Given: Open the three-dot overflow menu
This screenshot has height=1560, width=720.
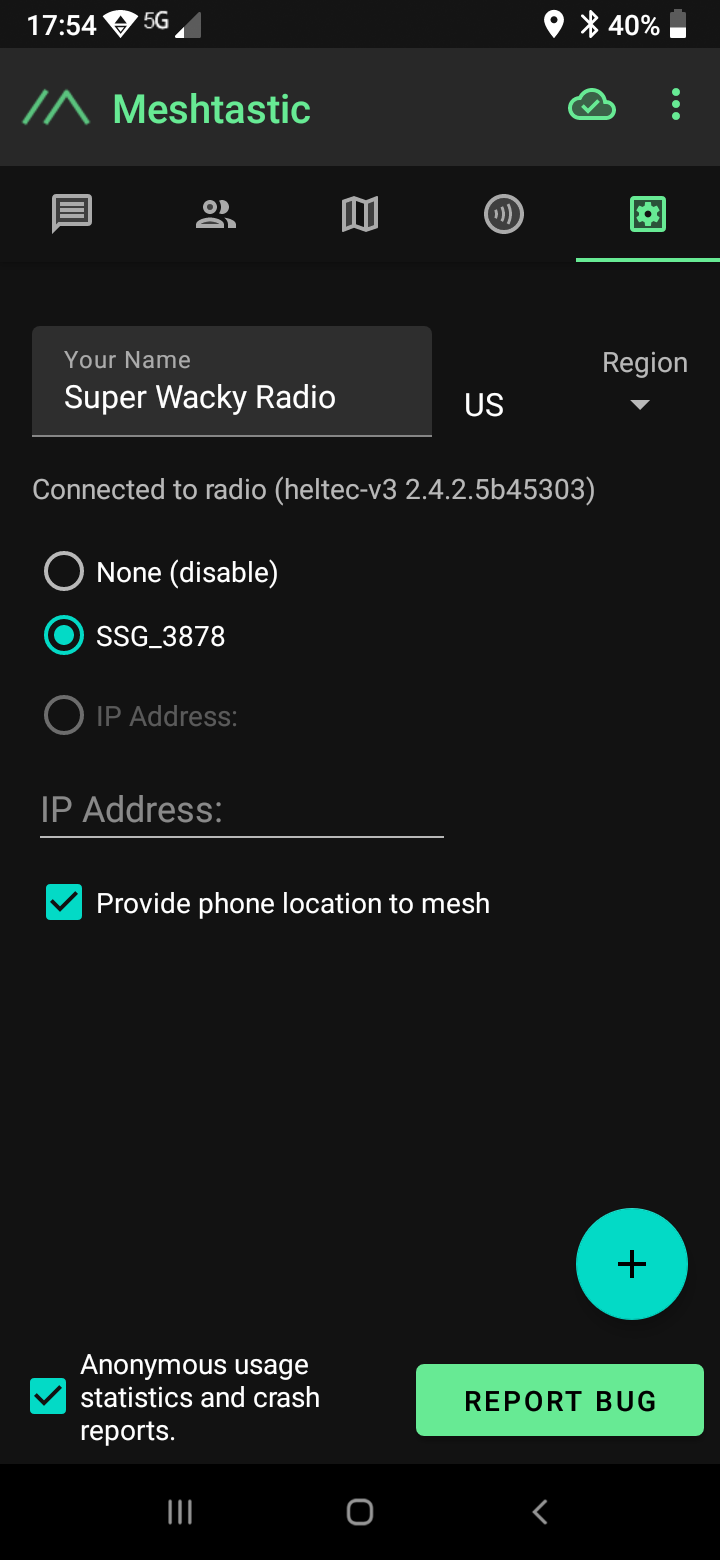Looking at the screenshot, I should (x=676, y=105).
